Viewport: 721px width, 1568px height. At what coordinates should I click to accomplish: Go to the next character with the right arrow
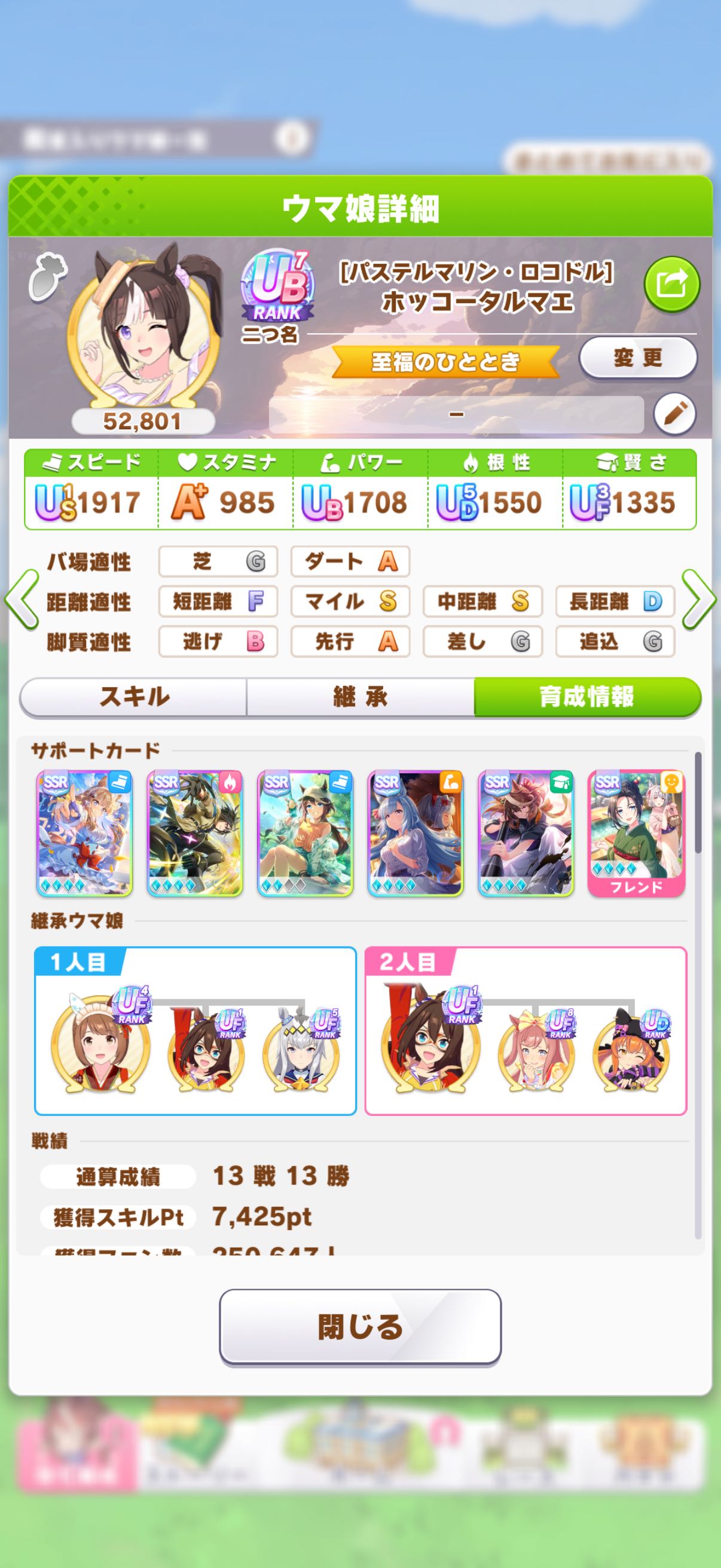698,600
